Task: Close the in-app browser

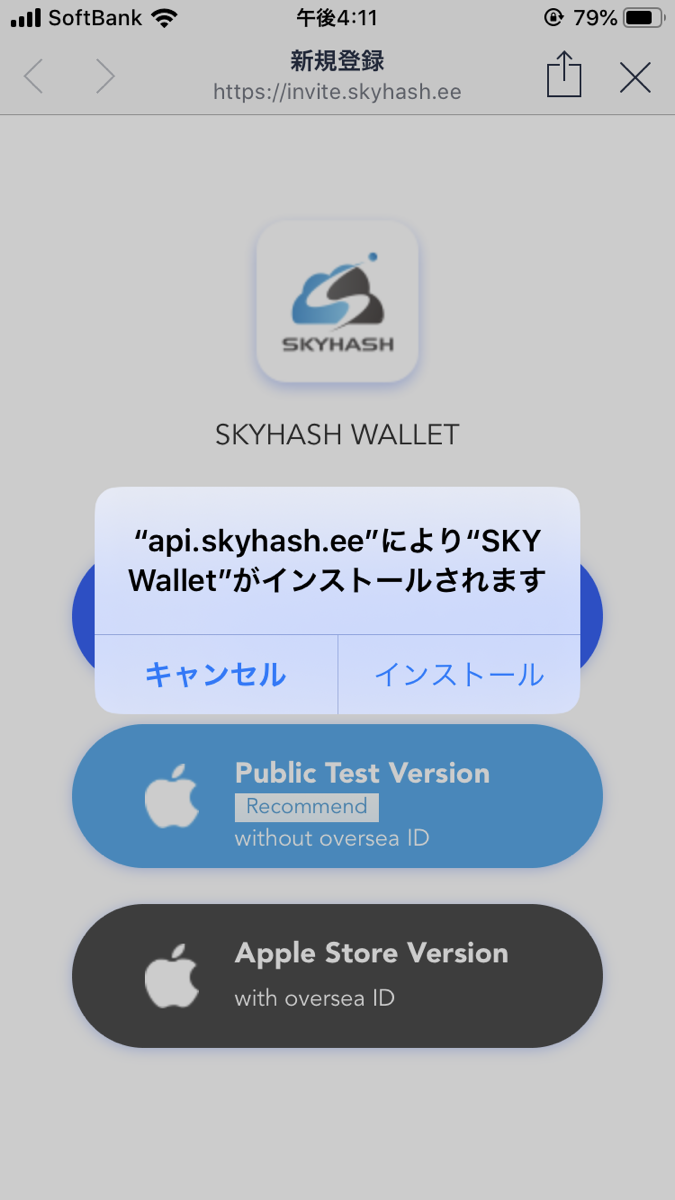Action: pos(635,77)
